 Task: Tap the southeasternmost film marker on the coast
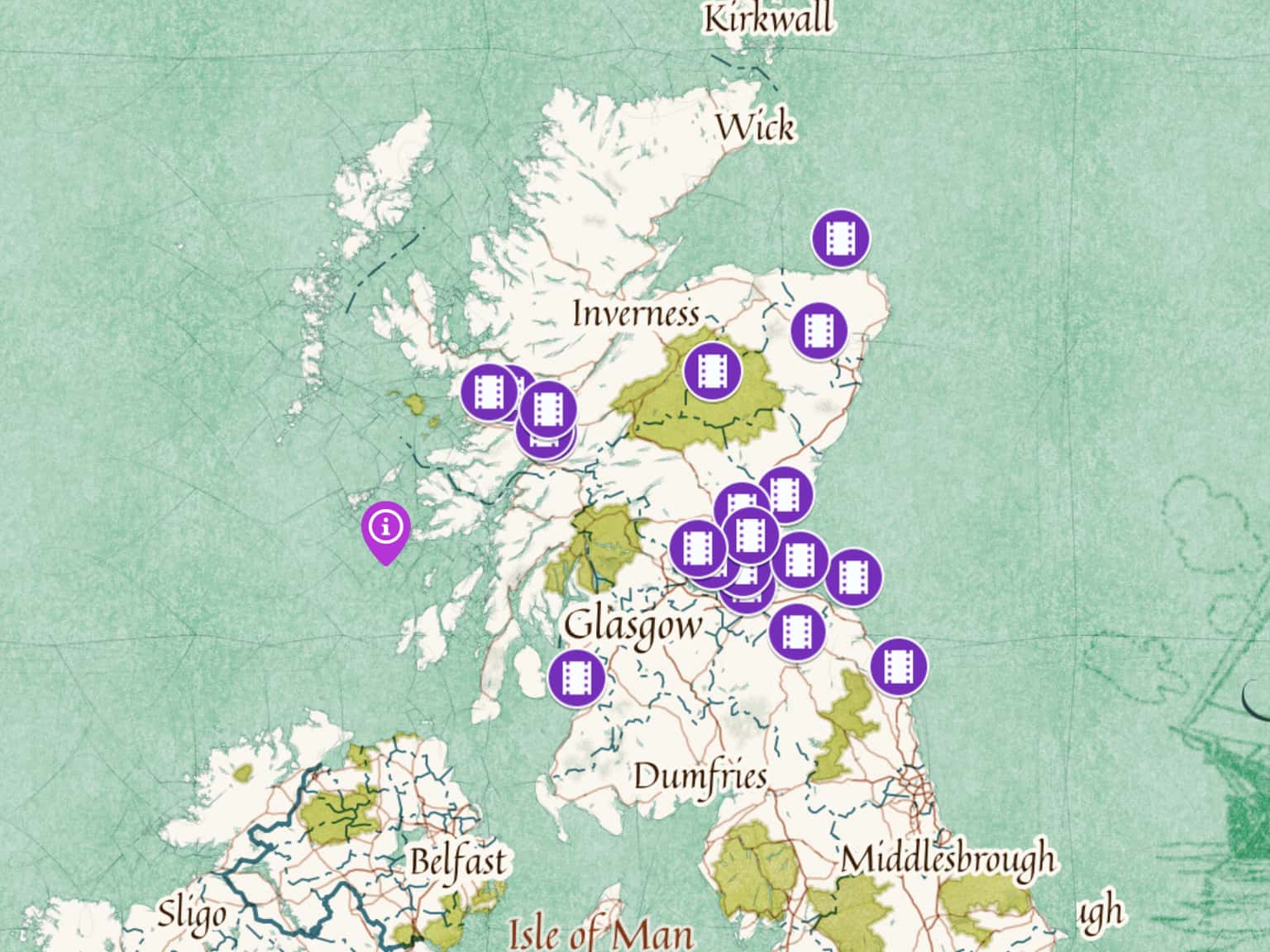point(899,667)
